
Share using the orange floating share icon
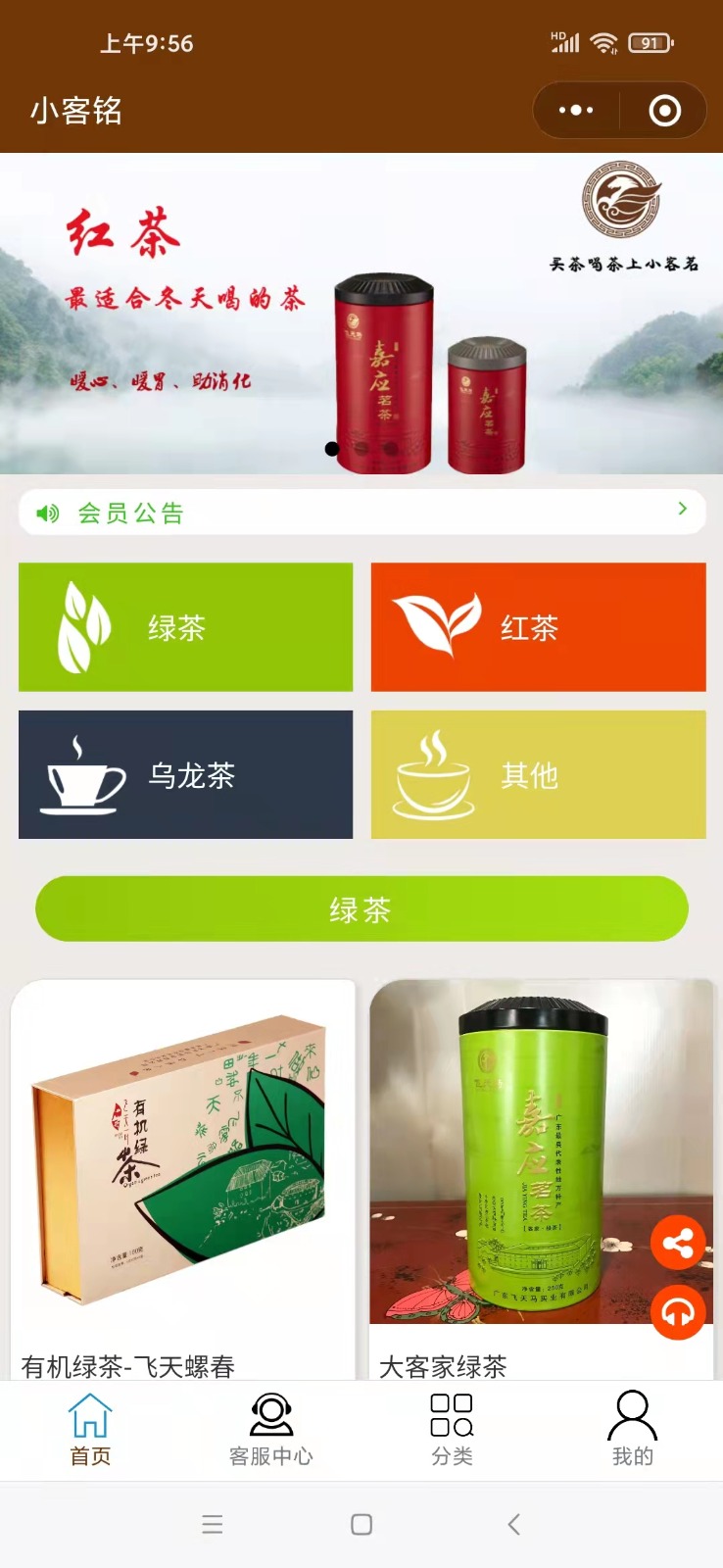[x=678, y=1244]
